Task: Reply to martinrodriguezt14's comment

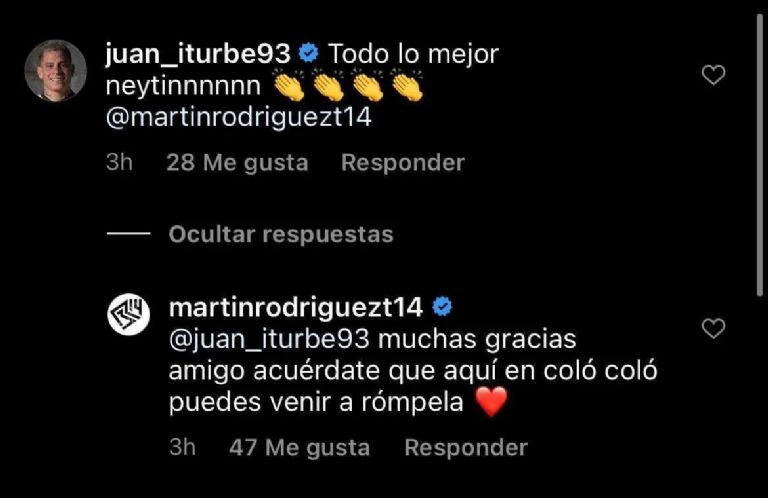Action: pyautogui.click(x=465, y=447)
